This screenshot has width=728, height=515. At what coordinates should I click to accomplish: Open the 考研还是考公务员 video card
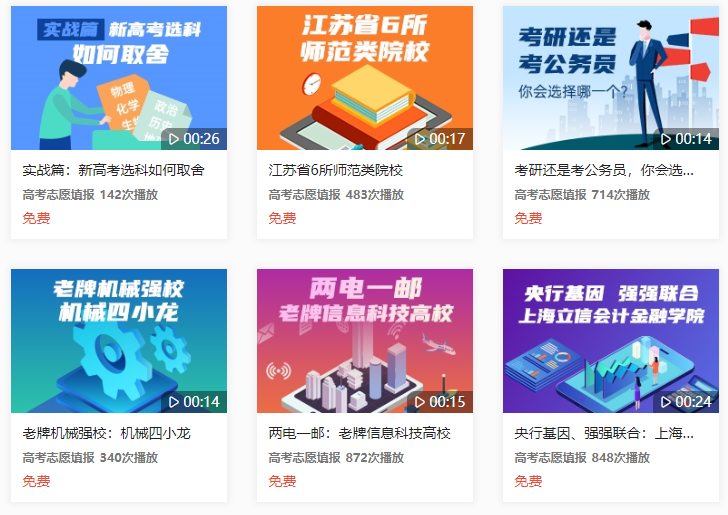point(611,78)
